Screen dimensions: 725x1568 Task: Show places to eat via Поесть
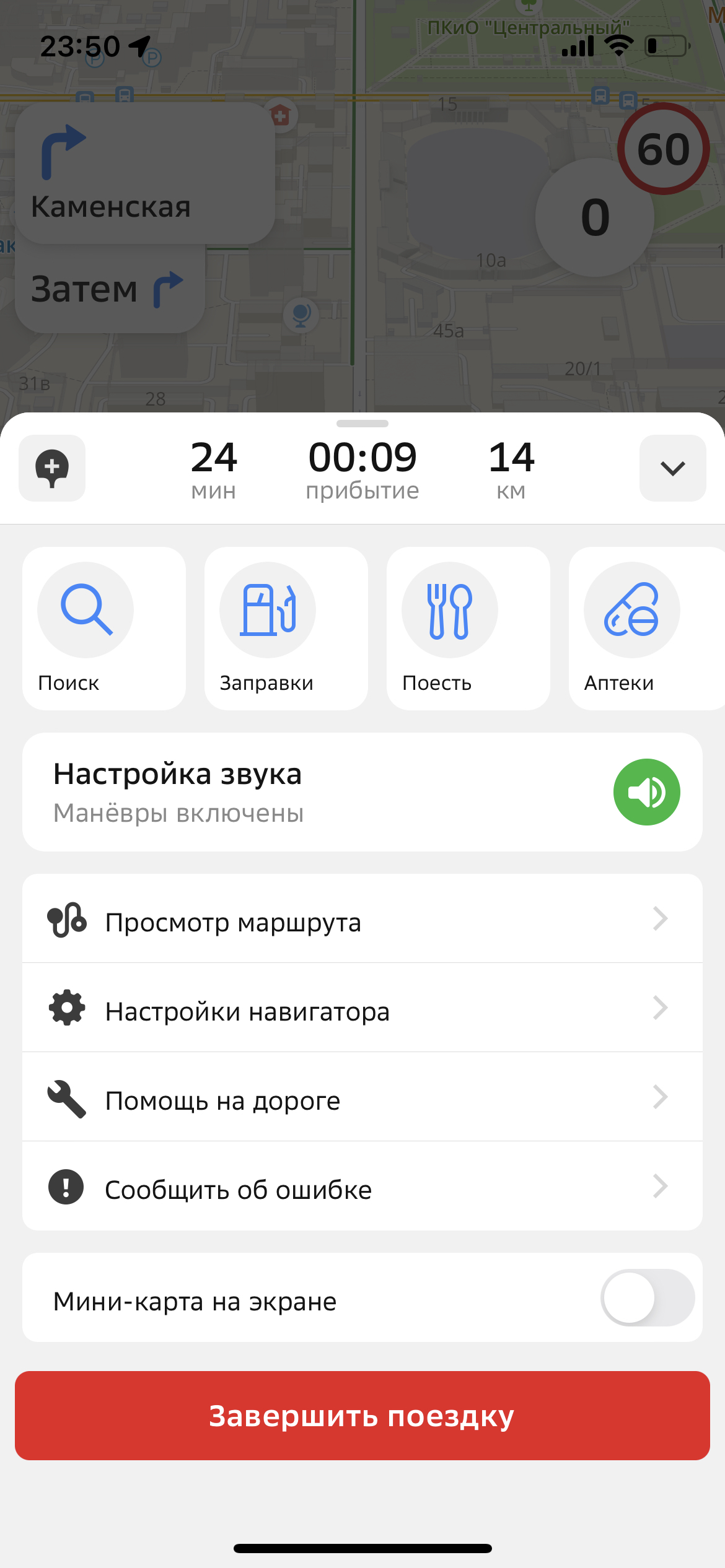[x=468, y=629]
